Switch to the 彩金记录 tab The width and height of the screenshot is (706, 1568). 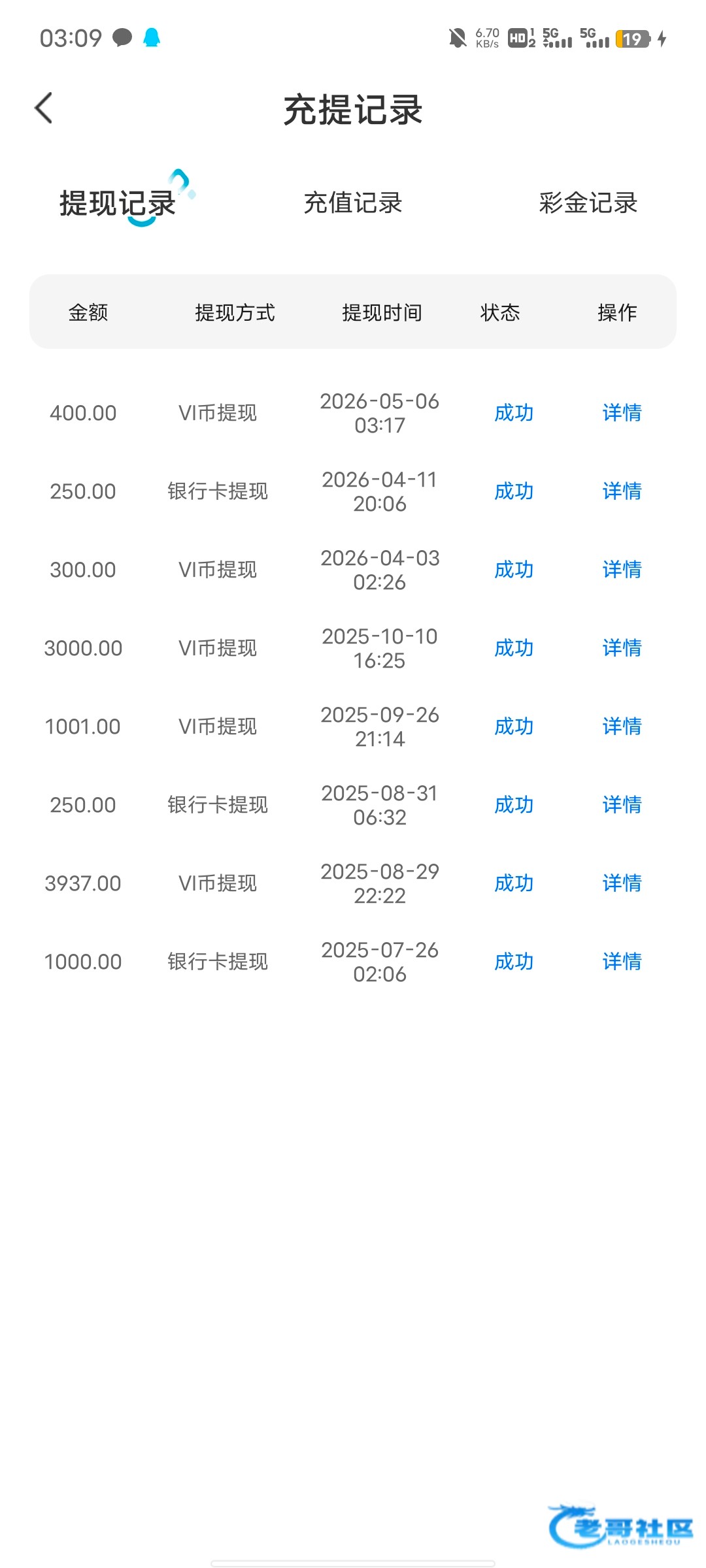coord(588,203)
